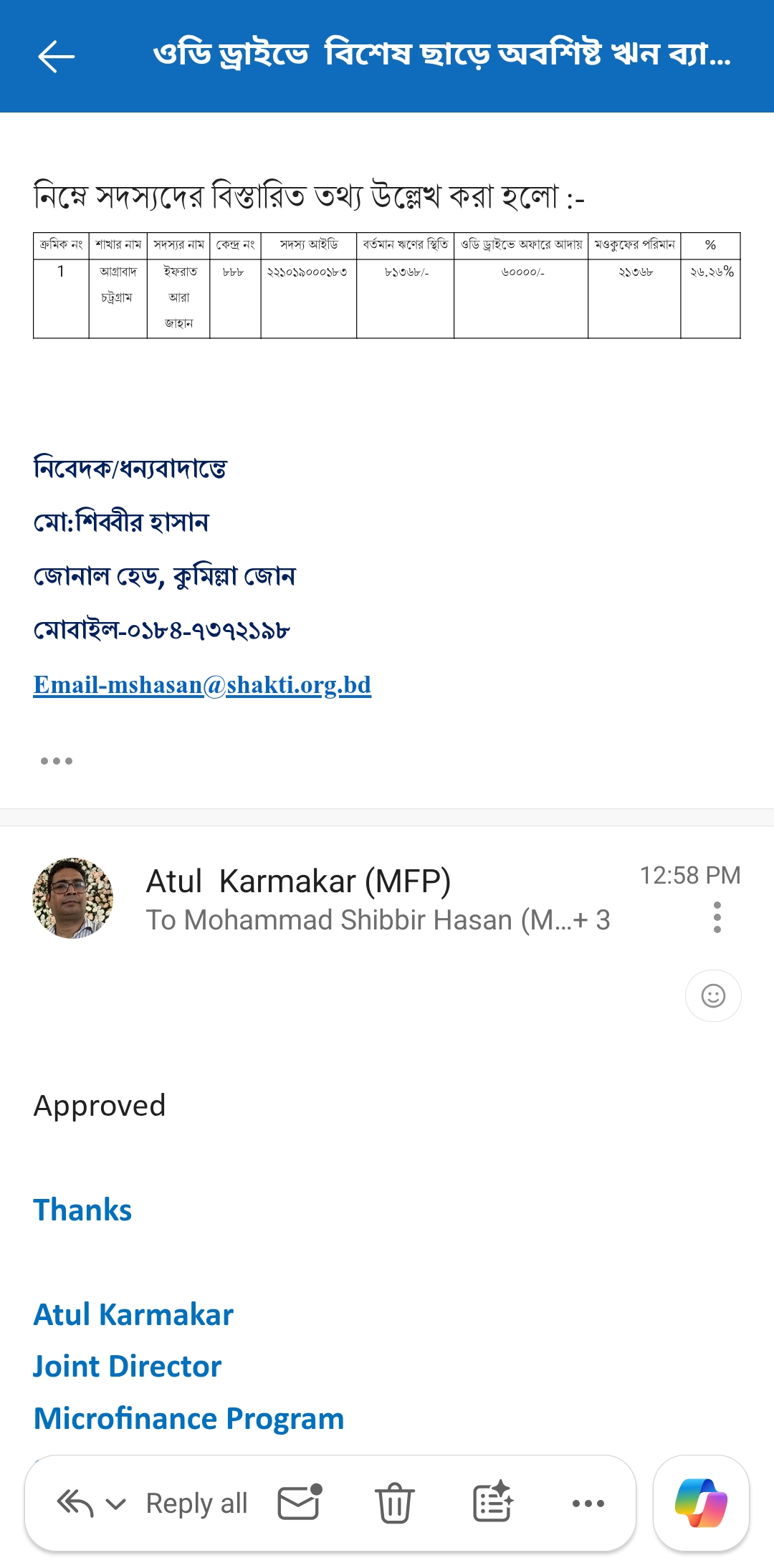Image resolution: width=774 pixels, height=1568 pixels.
Task: Open more toolbar actions at the bottom
Action: click(x=588, y=1504)
